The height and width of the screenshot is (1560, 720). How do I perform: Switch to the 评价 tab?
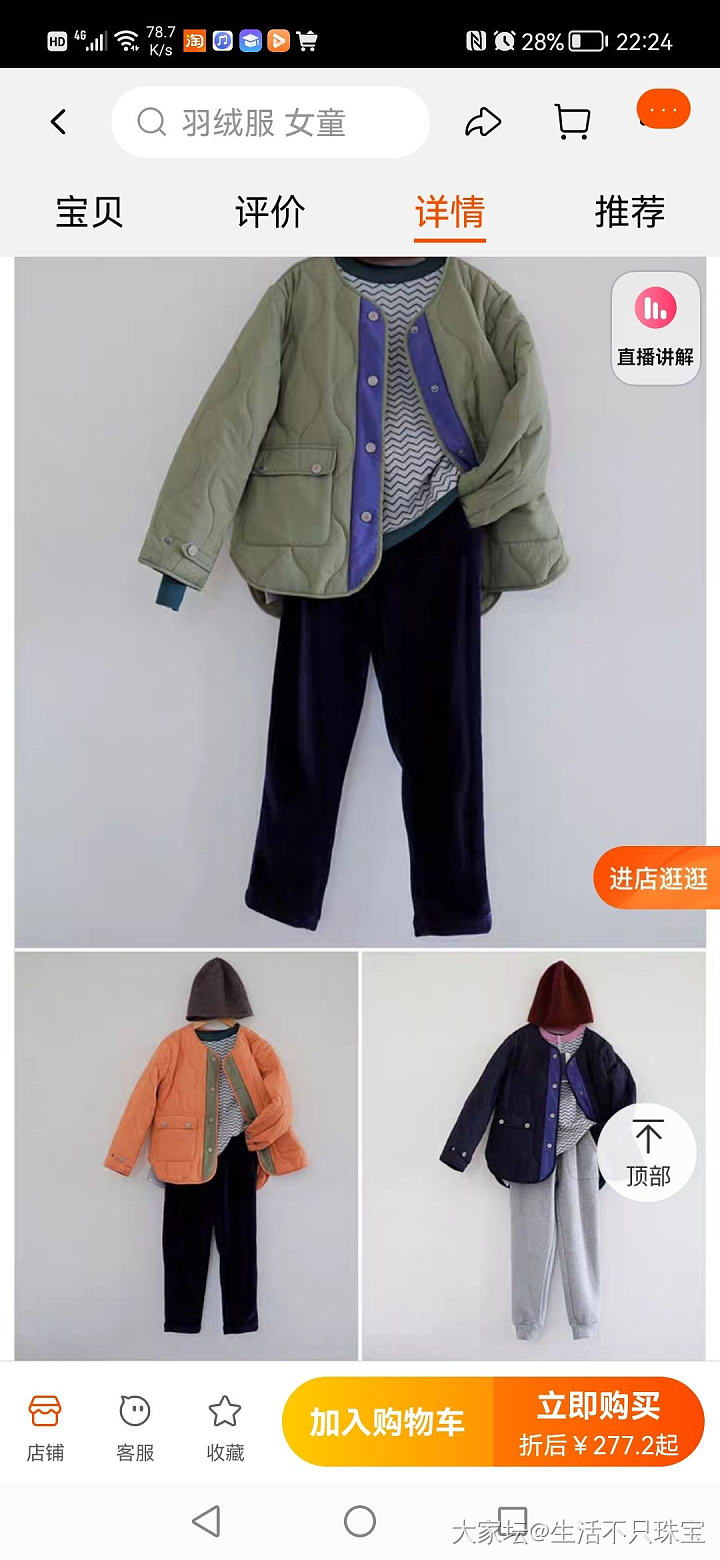click(x=270, y=212)
